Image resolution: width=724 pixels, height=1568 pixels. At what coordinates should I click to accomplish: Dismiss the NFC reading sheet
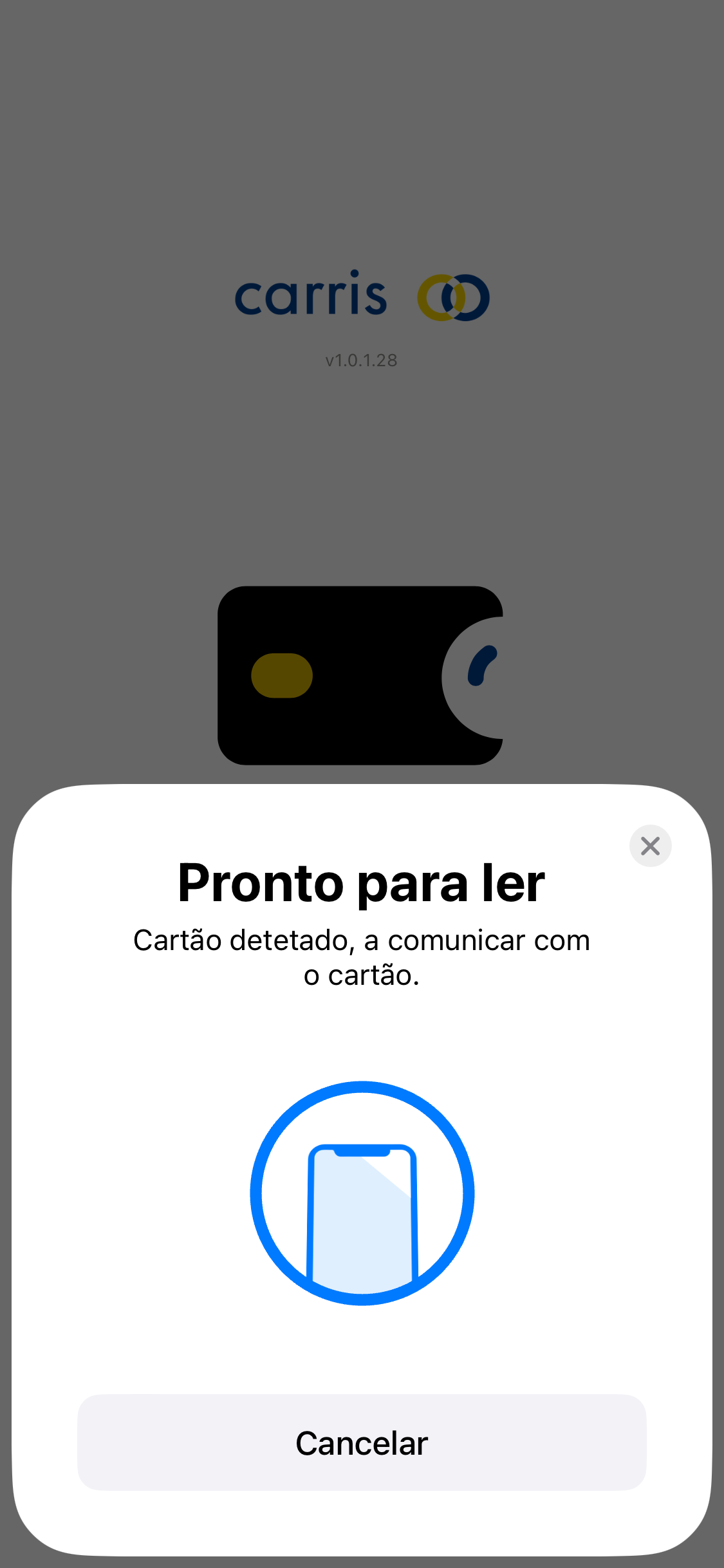click(650, 846)
